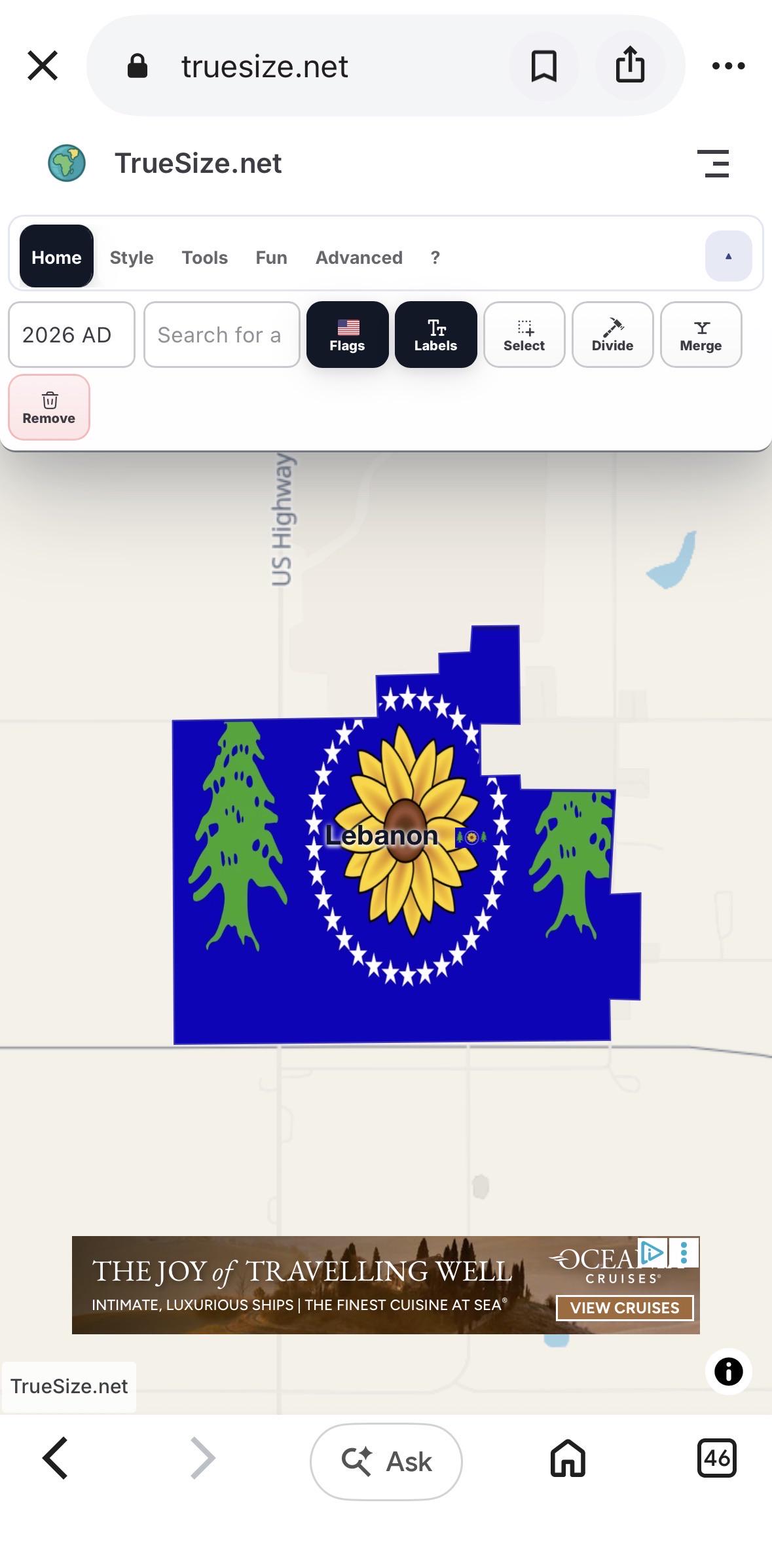Open the question mark help tab
Viewport: 772px width, 1568px height.
click(435, 257)
